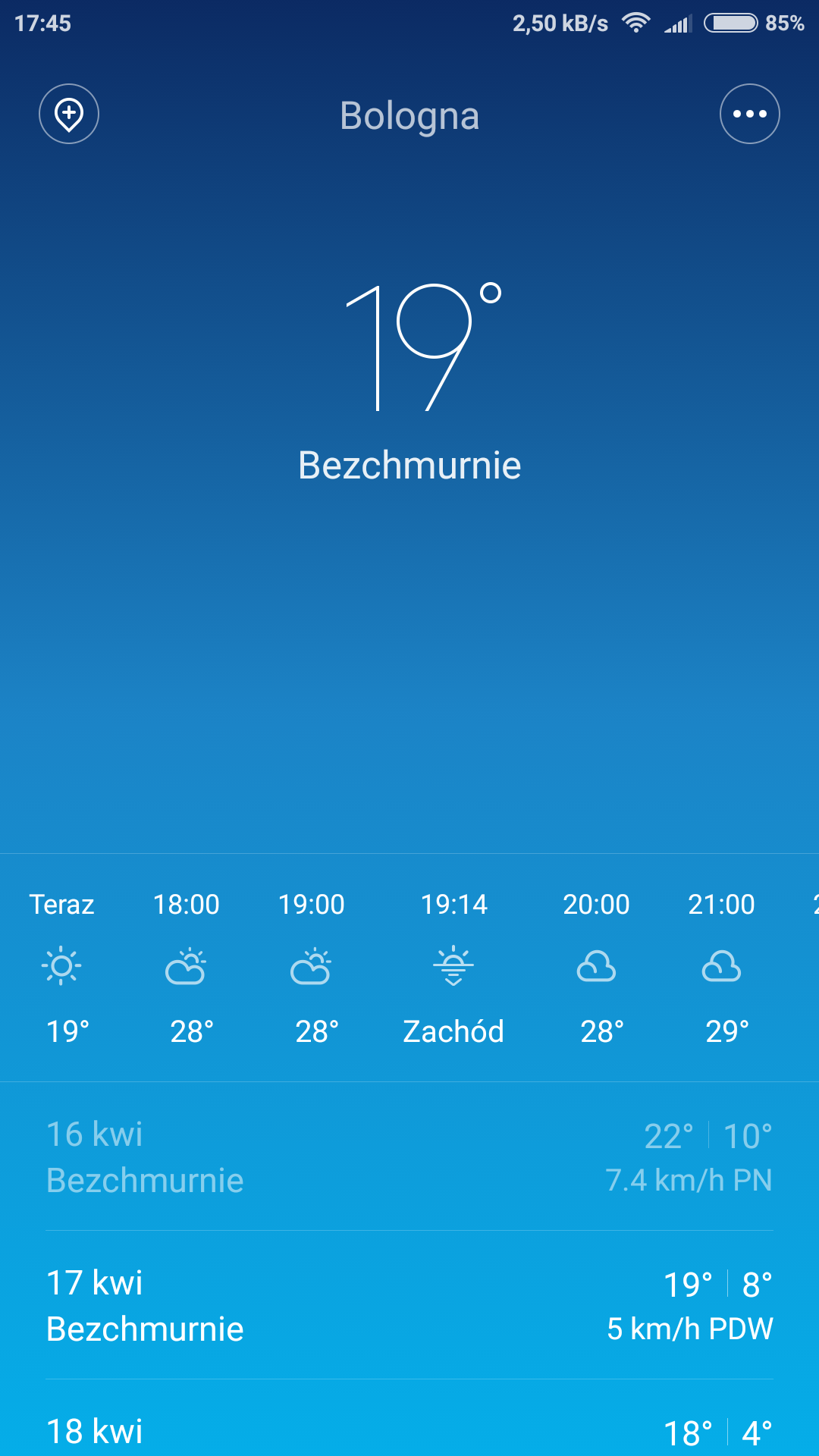Open the 18 kwi forecast row

409,1432
